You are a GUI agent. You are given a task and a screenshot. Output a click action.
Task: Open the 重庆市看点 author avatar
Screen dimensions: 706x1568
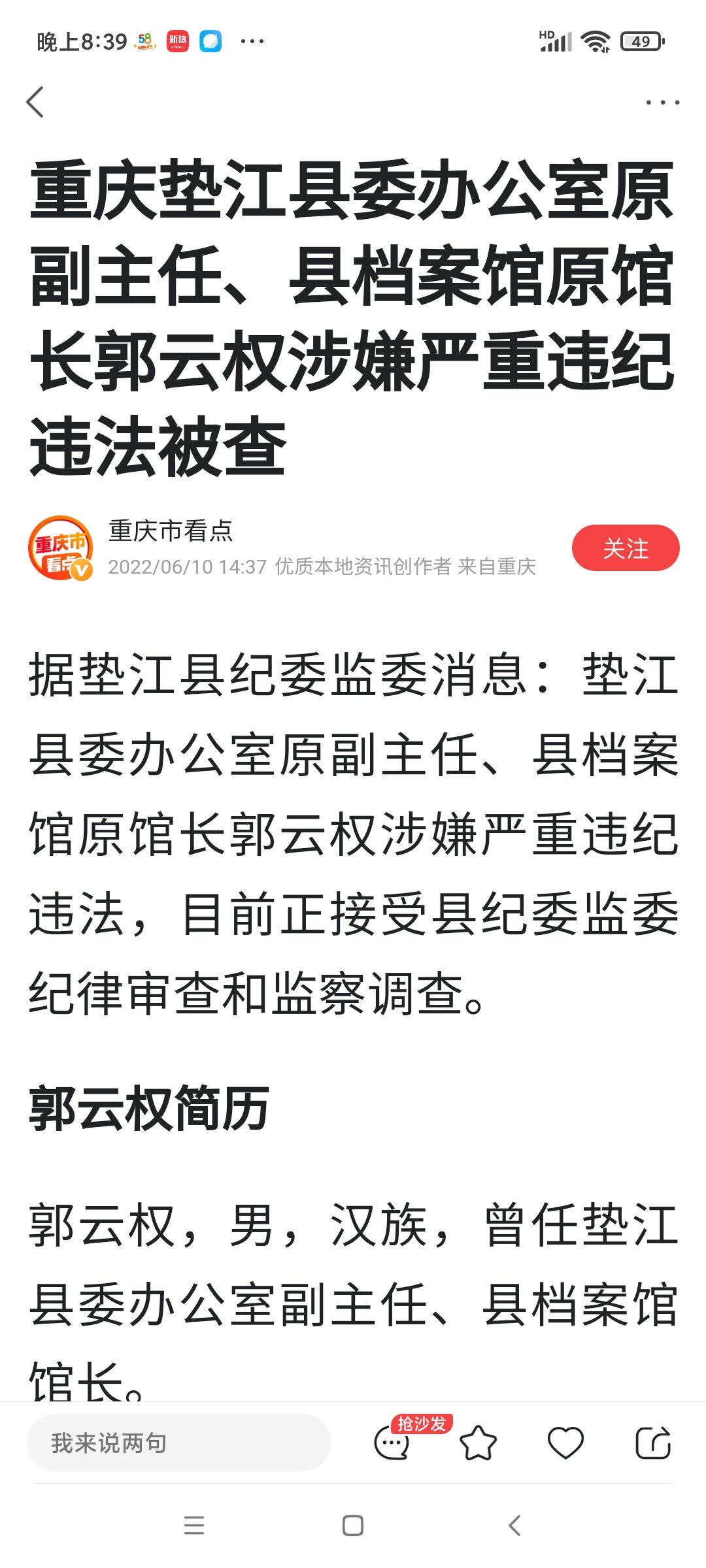point(60,548)
